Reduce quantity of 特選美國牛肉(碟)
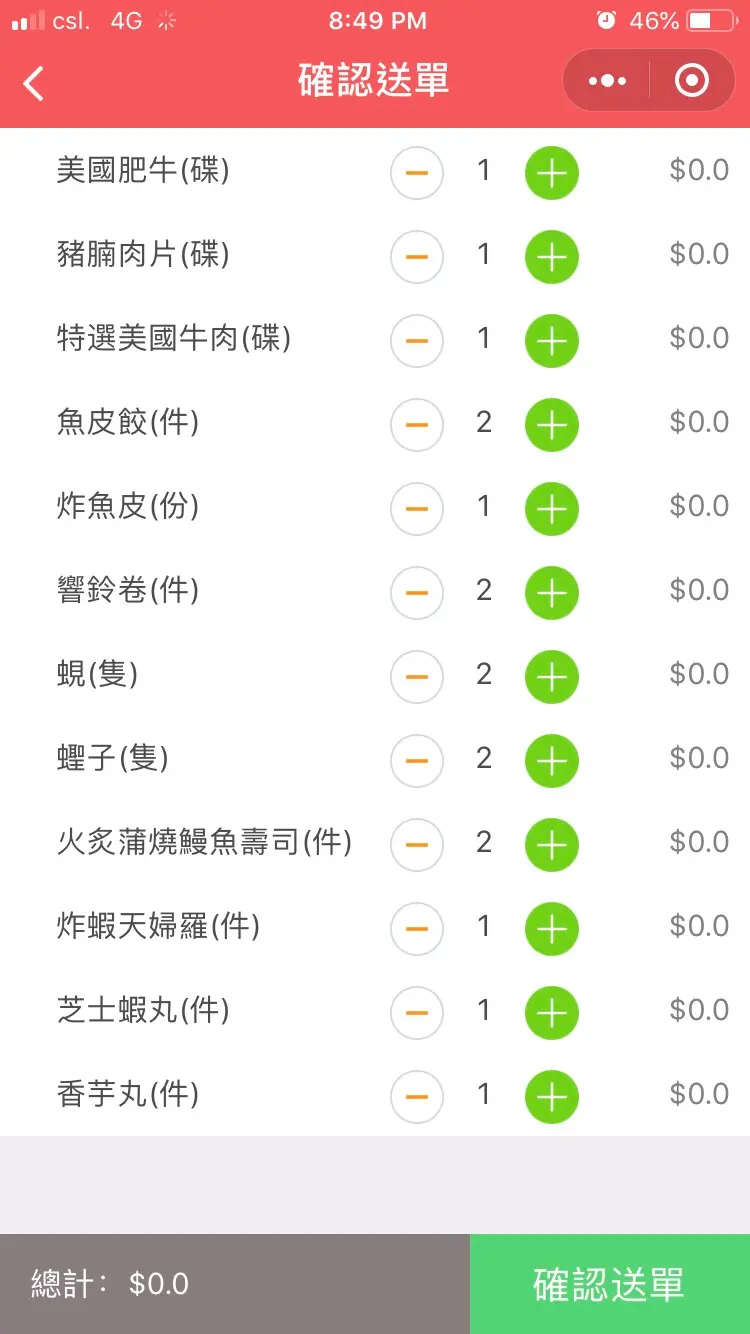The height and width of the screenshot is (1334, 750). click(417, 341)
